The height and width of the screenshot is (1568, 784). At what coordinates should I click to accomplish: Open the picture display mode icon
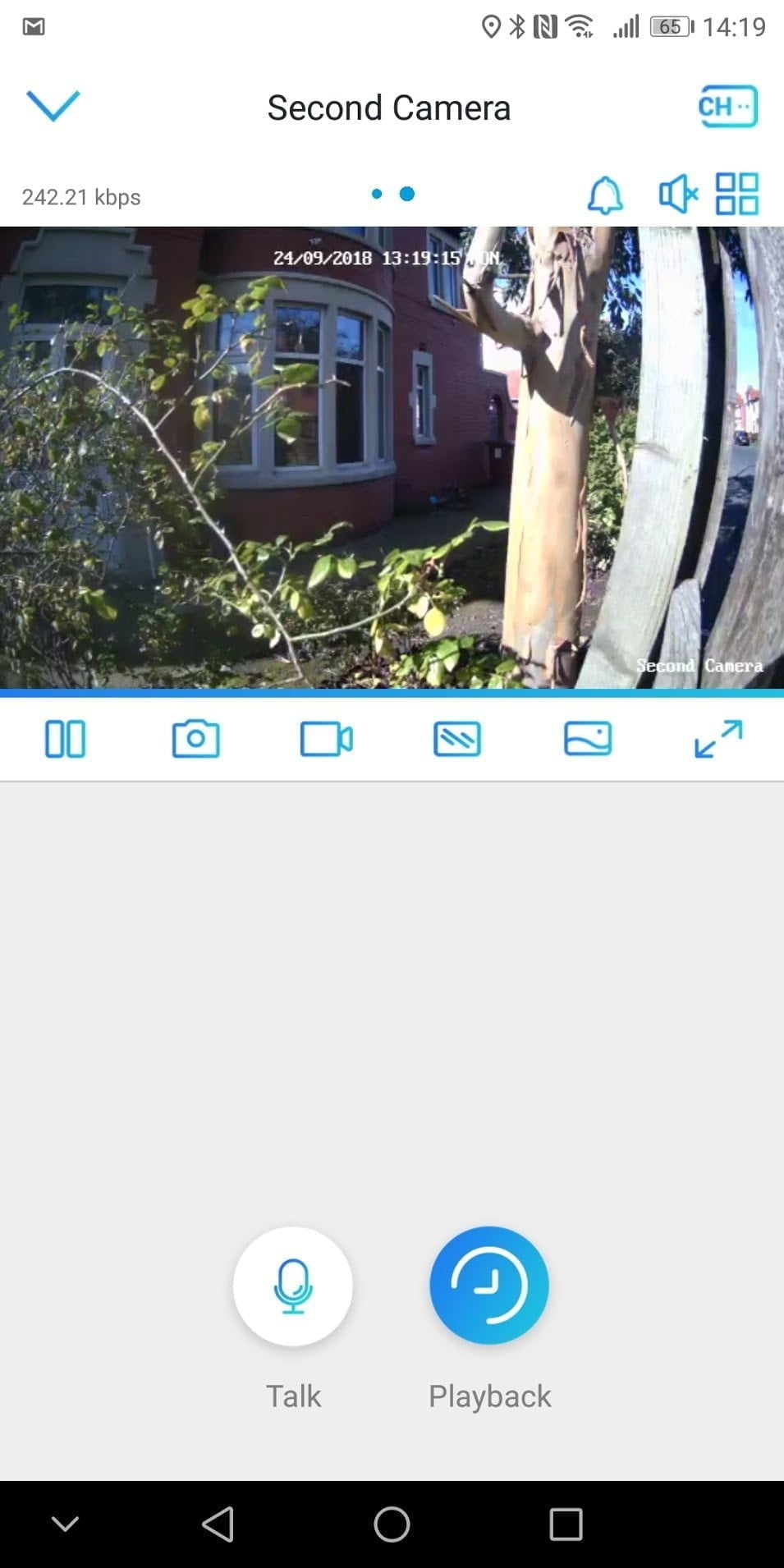point(588,738)
